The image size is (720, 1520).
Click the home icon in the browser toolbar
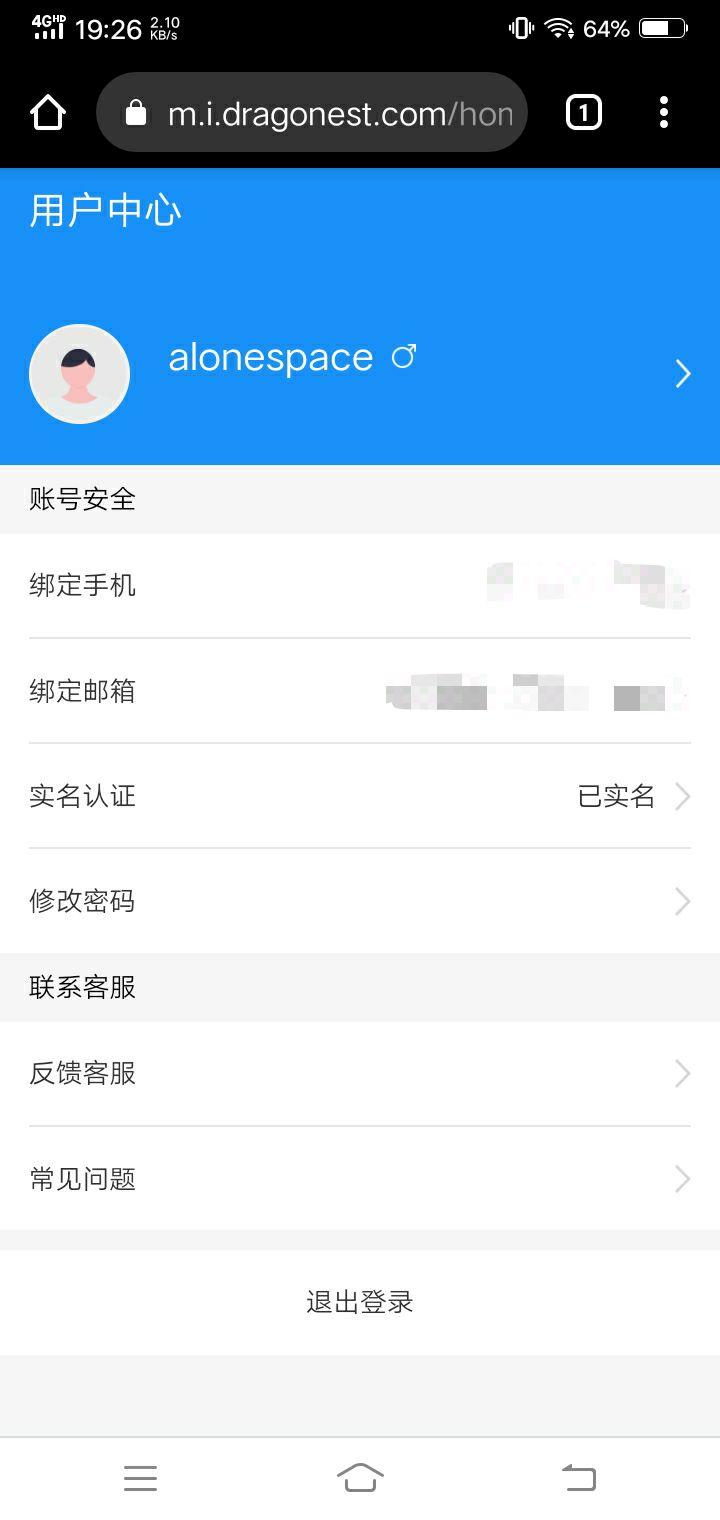pos(47,113)
